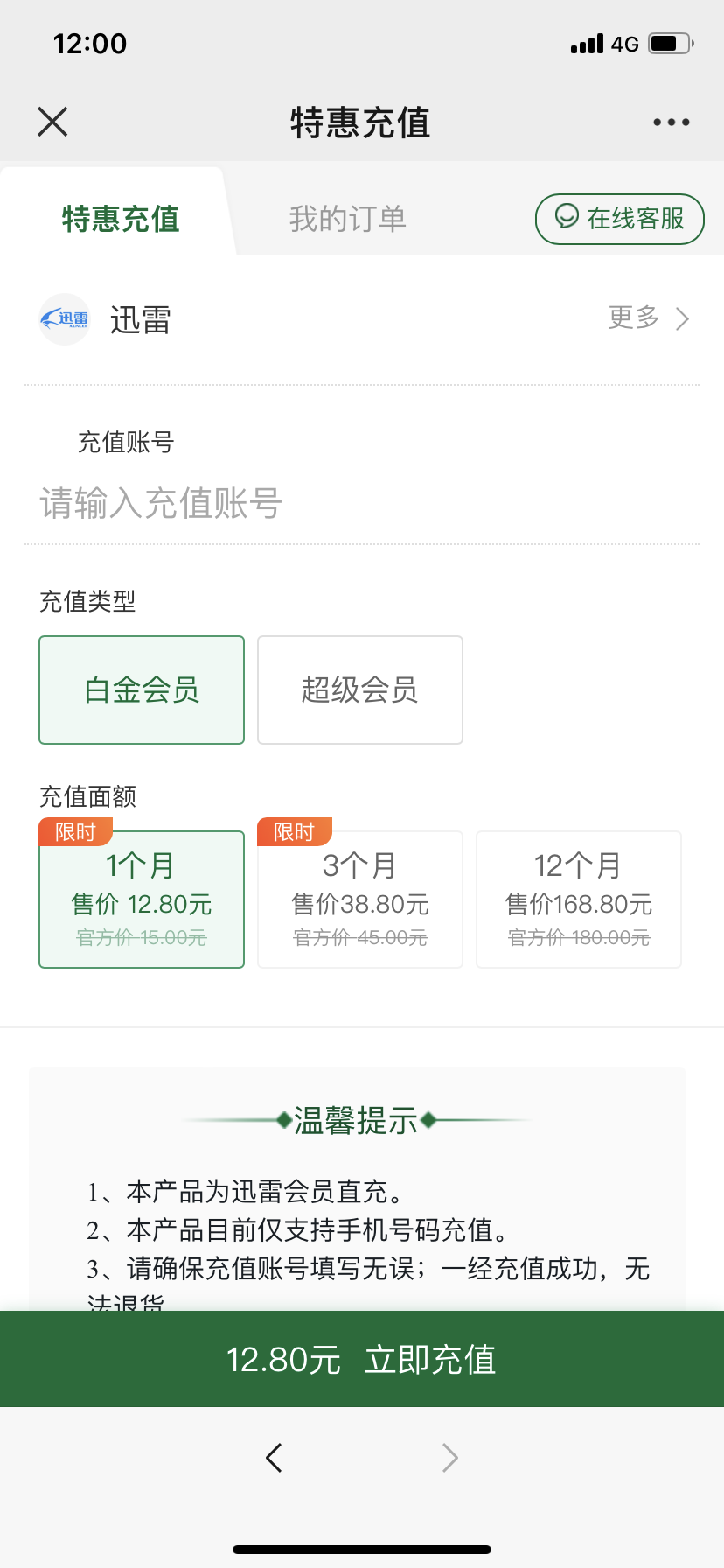Open the three-dot more menu
Image resolution: width=724 pixels, height=1568 pixels.
pyautogui.click(x=671, y=122)
